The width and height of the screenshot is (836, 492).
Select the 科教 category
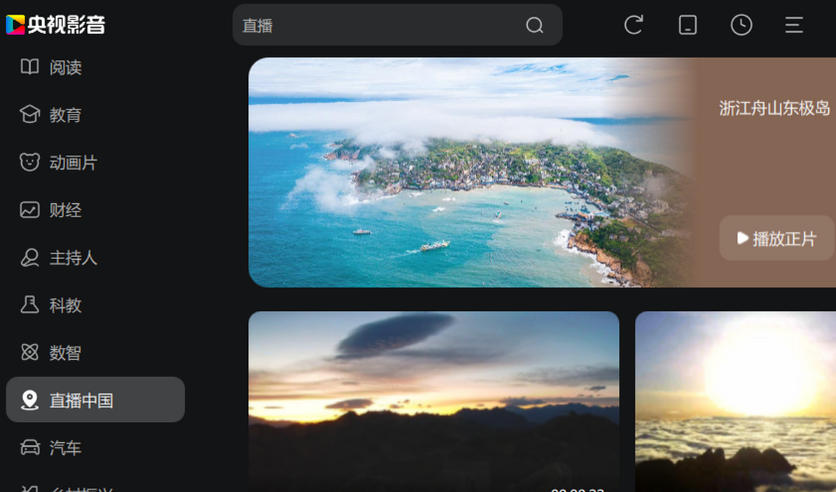[65, 305]
